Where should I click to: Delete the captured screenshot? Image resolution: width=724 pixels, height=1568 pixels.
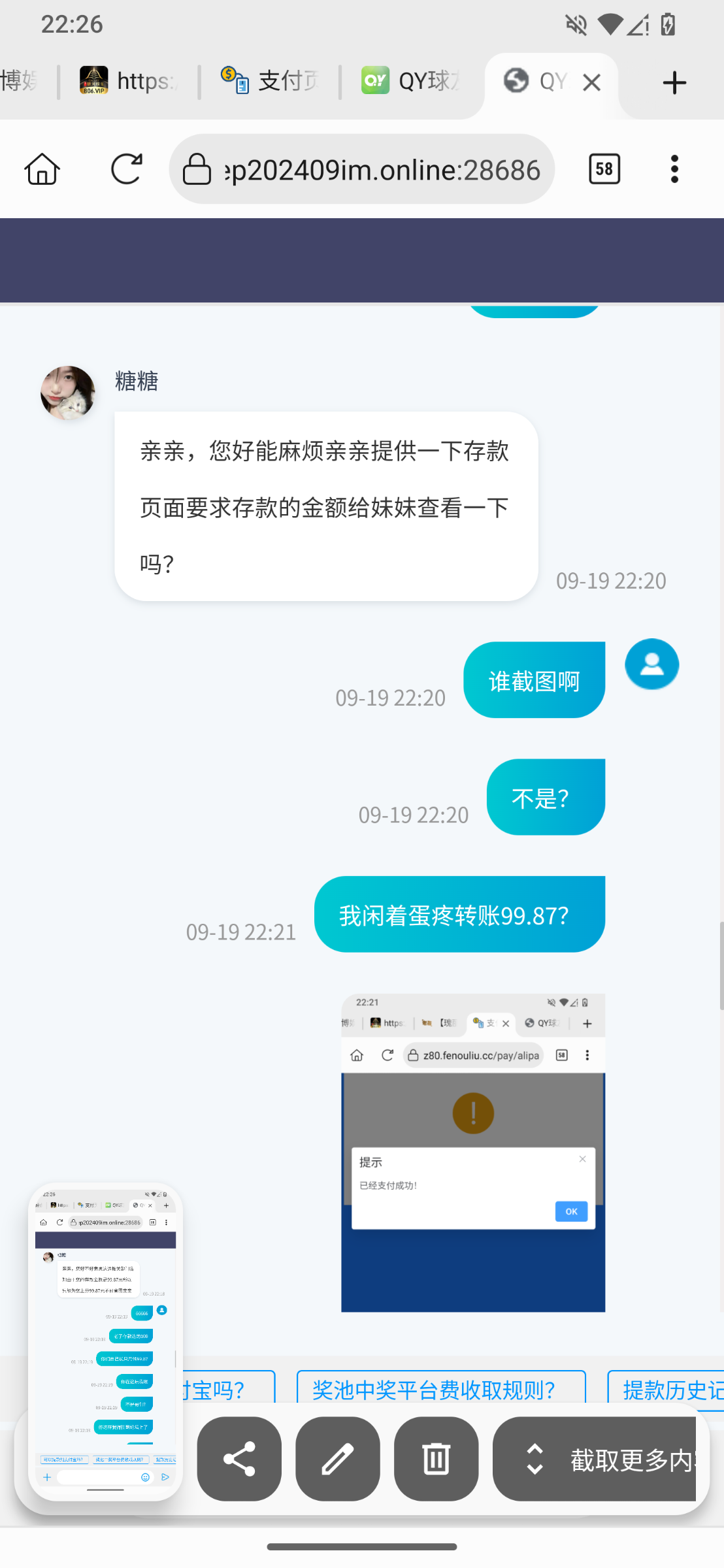pyautogui.click(x=436, y=1459)
